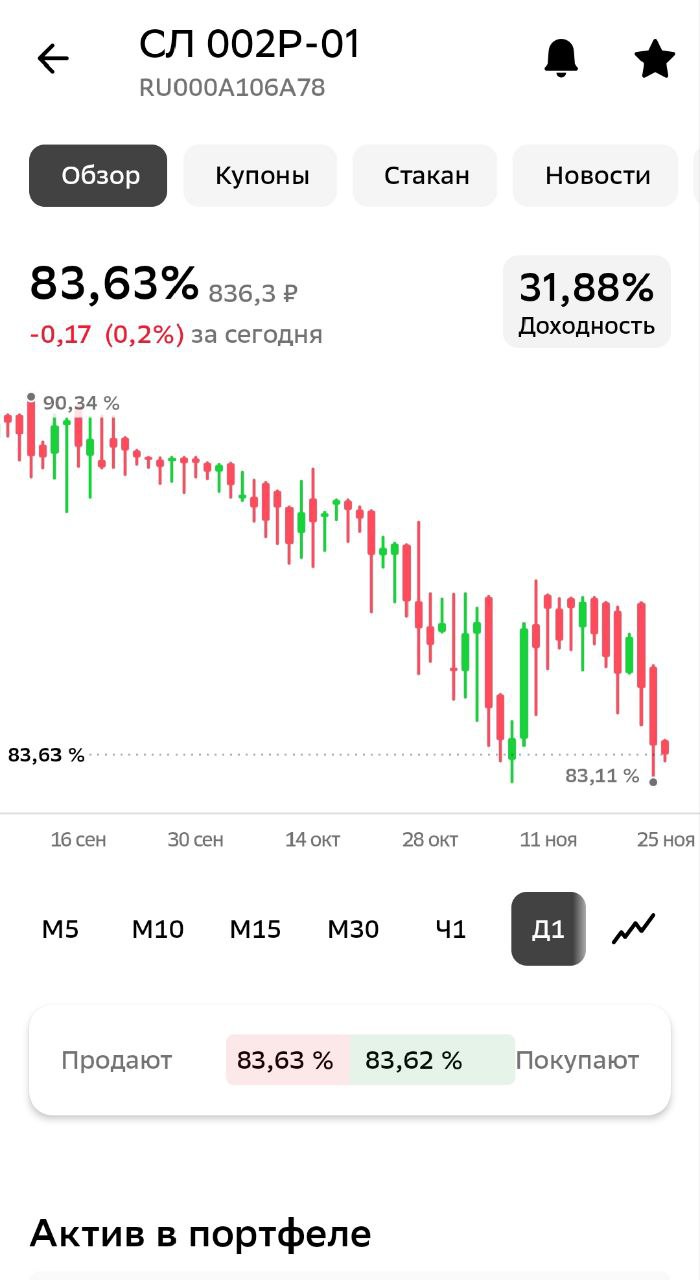The image size is (700, 1280).
Task: Switch chart to М30 interval
Action: (x=353, y=929)
